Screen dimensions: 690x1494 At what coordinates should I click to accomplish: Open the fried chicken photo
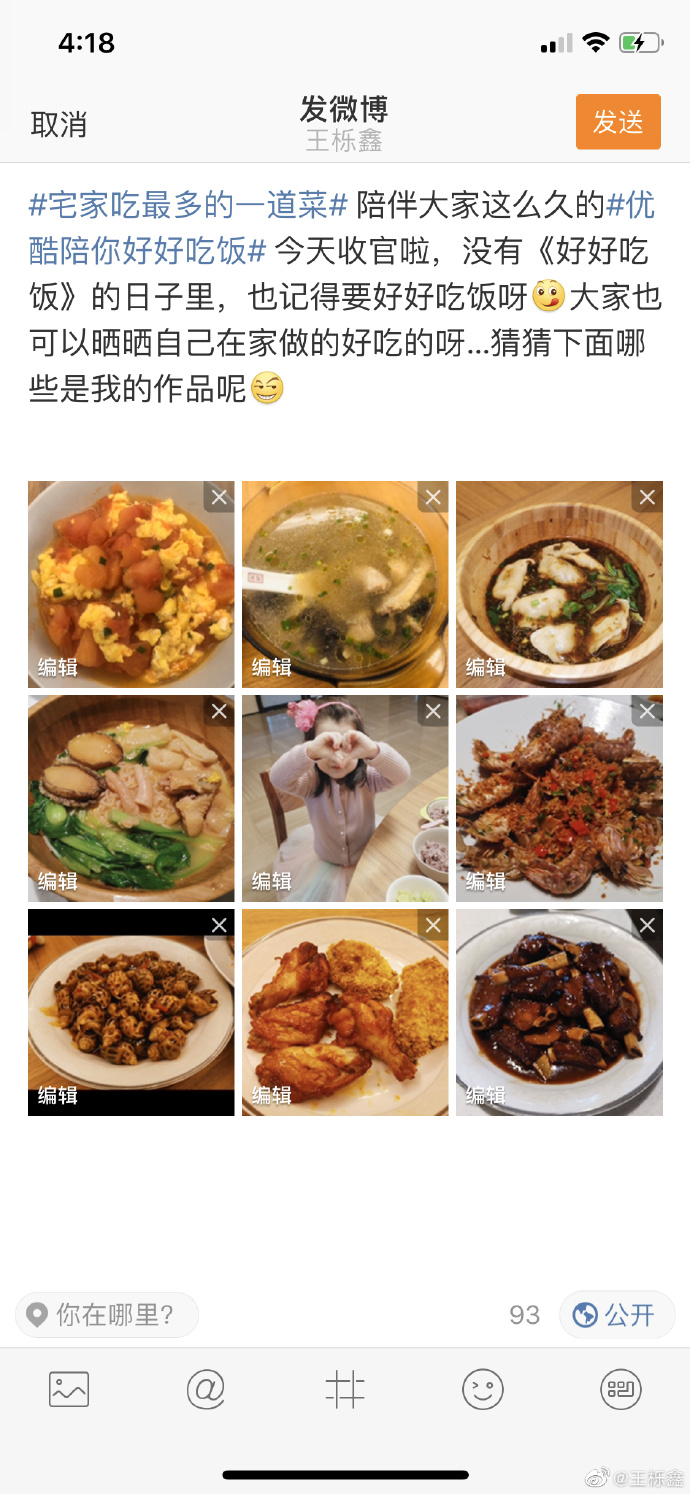pyautogui.click(x=345, y=1012)
